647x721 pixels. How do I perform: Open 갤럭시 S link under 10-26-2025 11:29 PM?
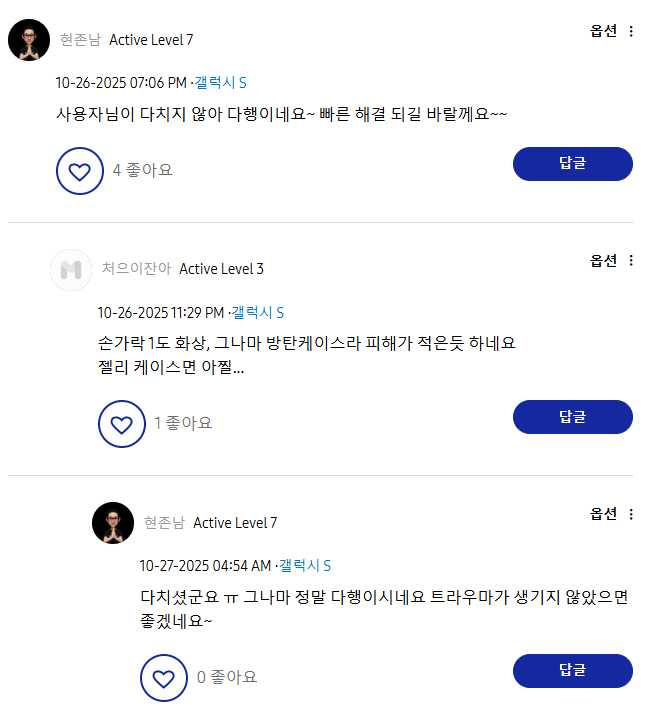258,313
